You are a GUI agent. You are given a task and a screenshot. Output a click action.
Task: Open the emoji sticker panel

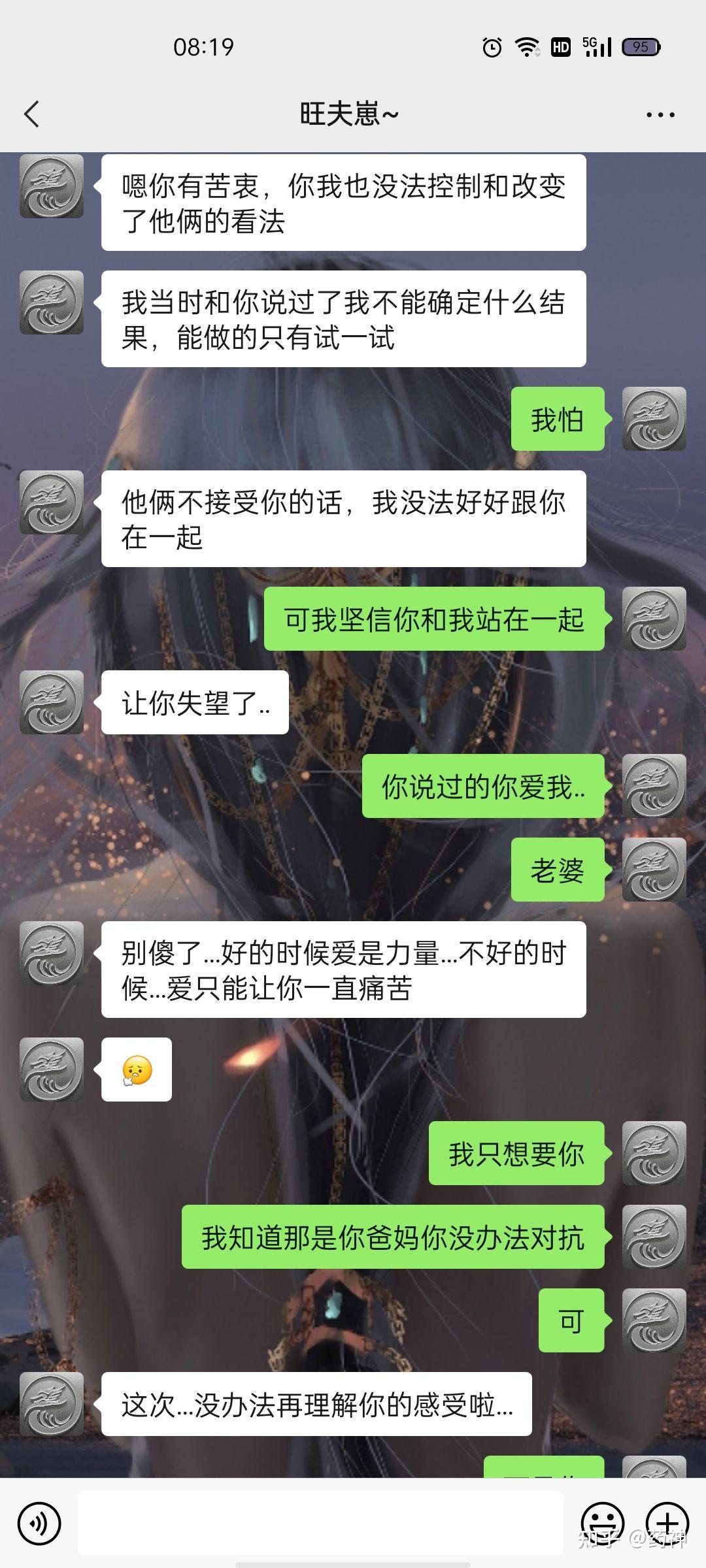tap(602, 1524)
